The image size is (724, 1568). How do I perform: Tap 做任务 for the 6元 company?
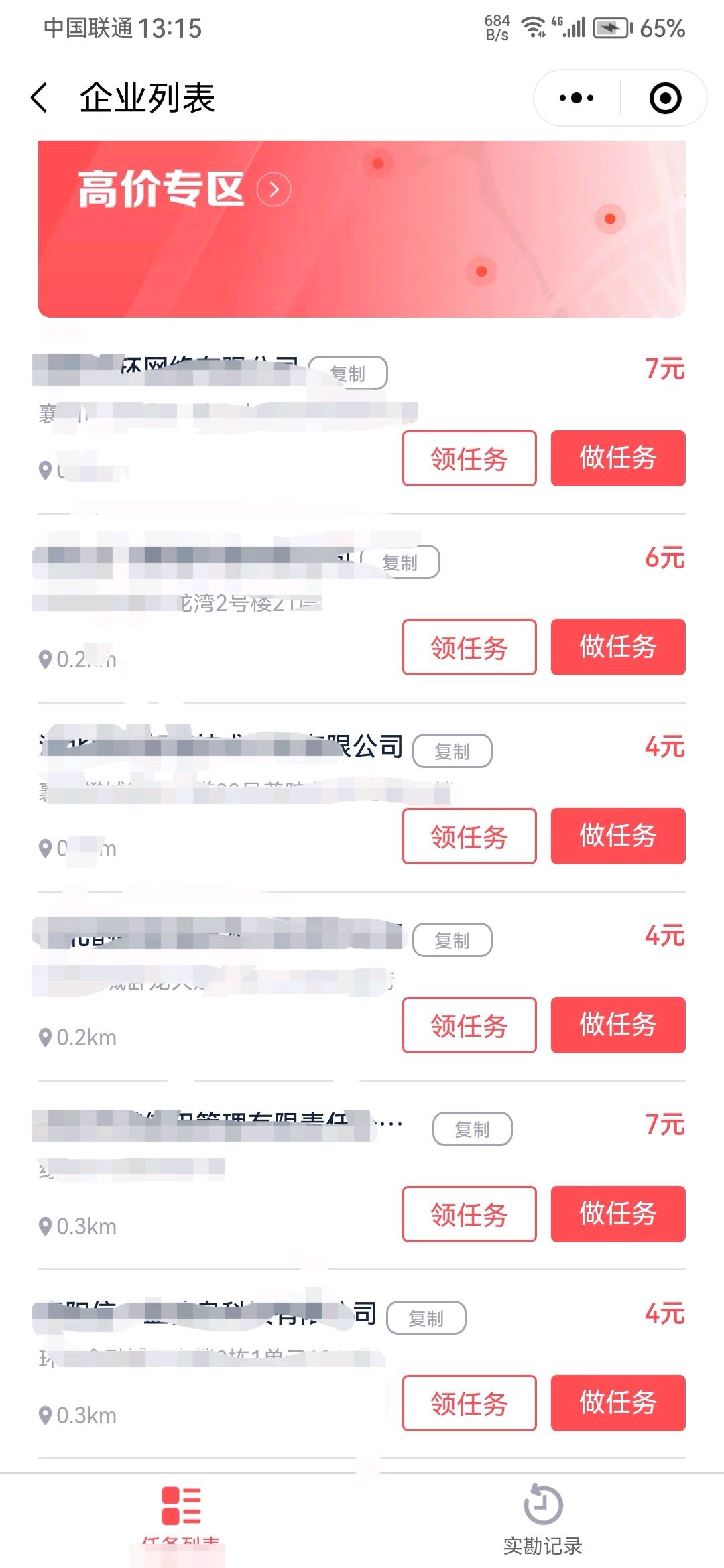click(618, 647)
